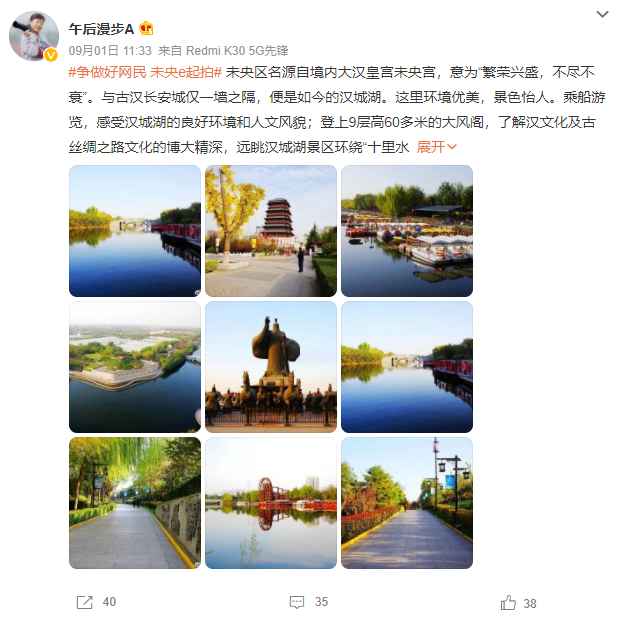View the willow-lined walkway photo
Viewport: 622px width, 618px height.
(x=135, y=503)
